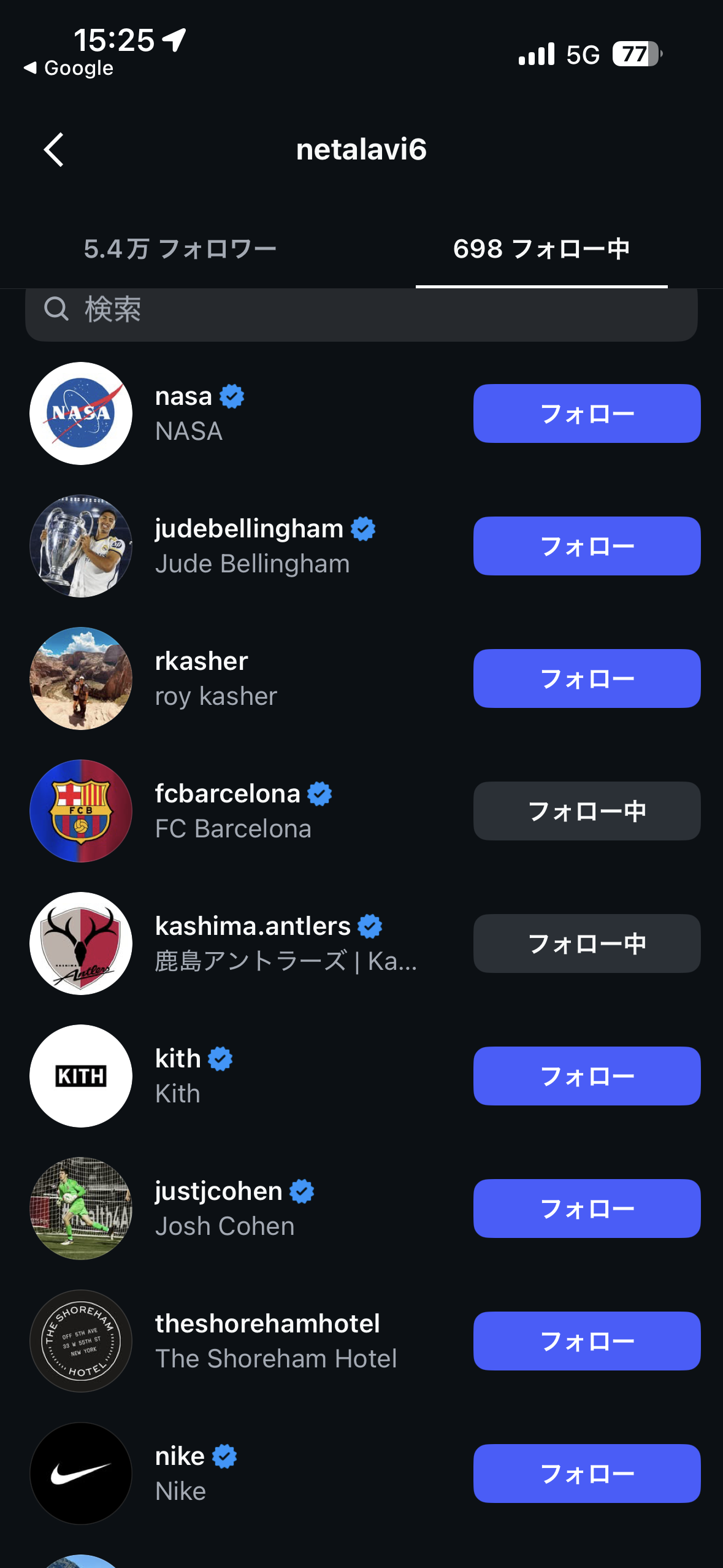
Task: Follow theshorehamhotel
Action: (x=586, y=1341)
